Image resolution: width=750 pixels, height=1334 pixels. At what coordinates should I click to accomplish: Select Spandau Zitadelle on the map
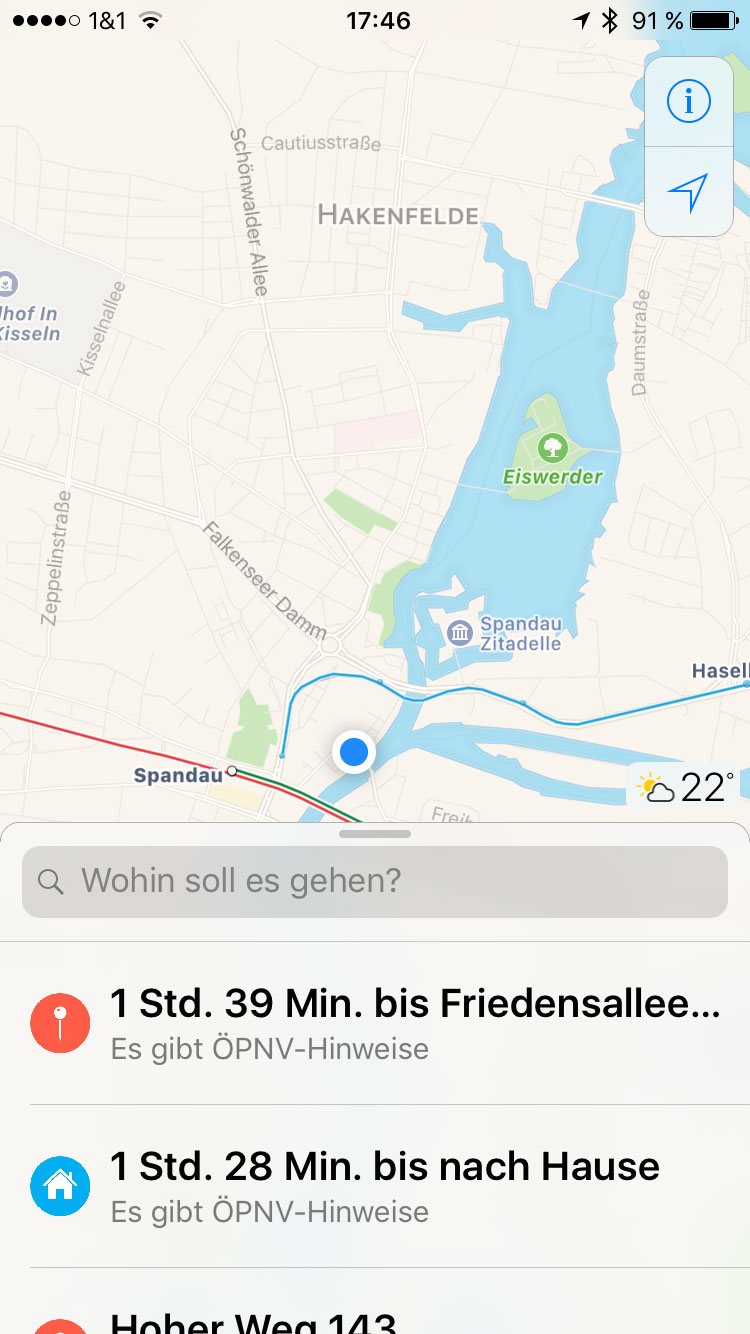[461, 632]
